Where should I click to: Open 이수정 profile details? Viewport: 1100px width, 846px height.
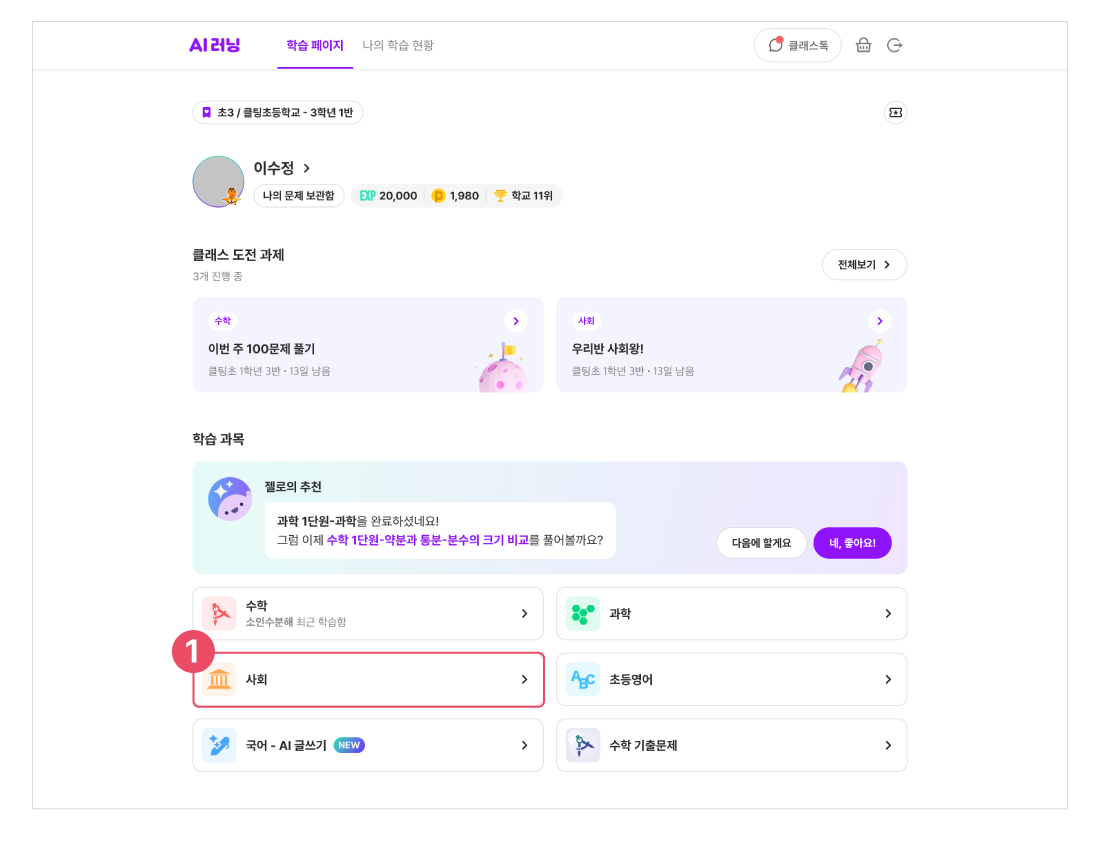click(282, 168)
